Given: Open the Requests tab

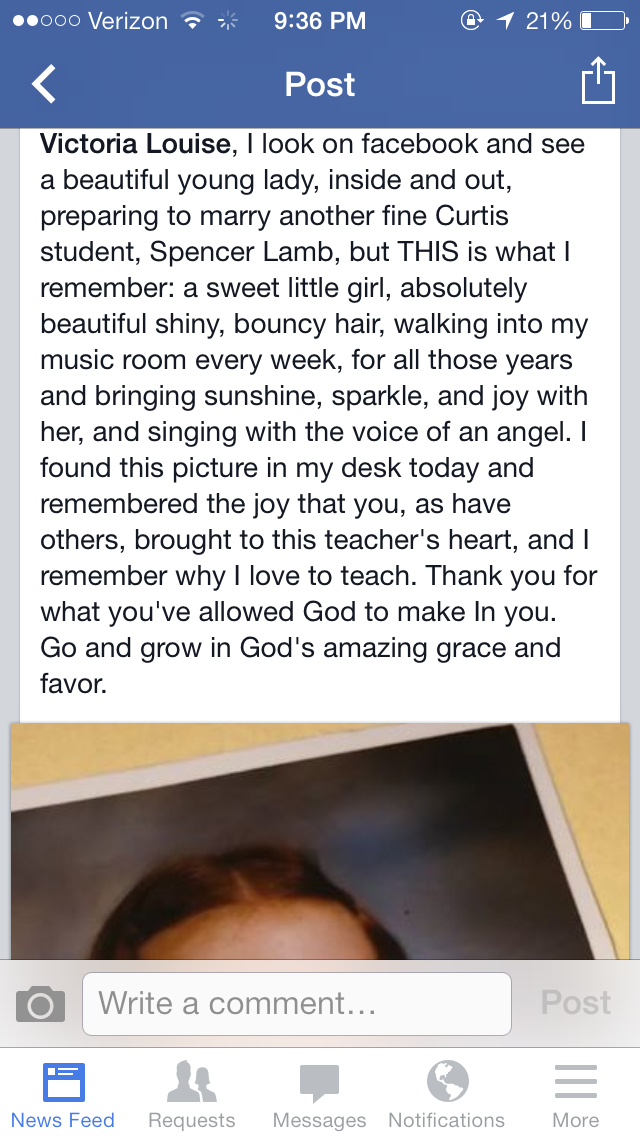Looking at the screenshot, I should [x=191, y=1094].
